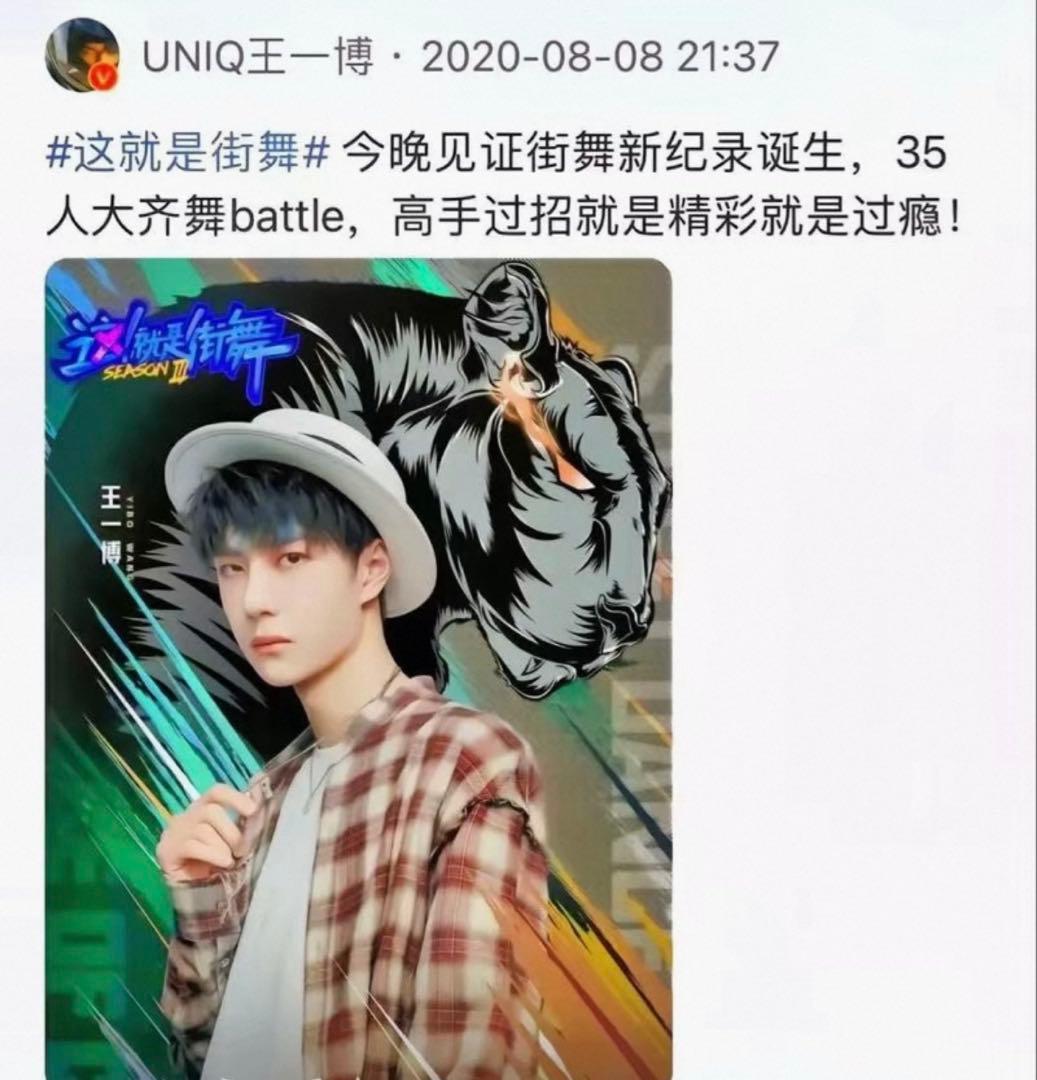View the 这就是街舞 poster image full screen
This screenshot has height=1080, width=1037.
(358, 668)
